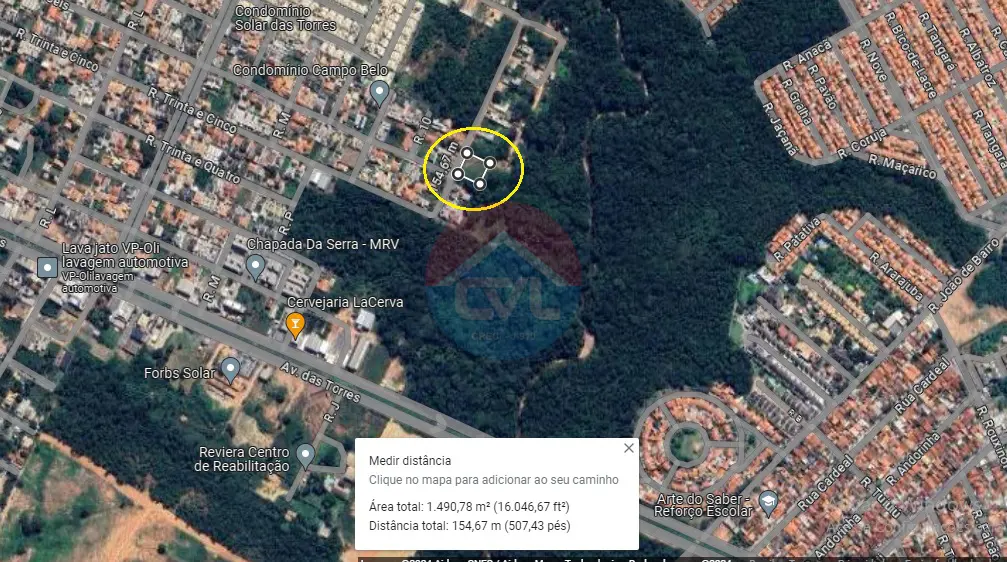Tap the Forbs Solar location pin
This screenshot has width=1007, height=562.
pyautogui.click(x=231, y=369)
